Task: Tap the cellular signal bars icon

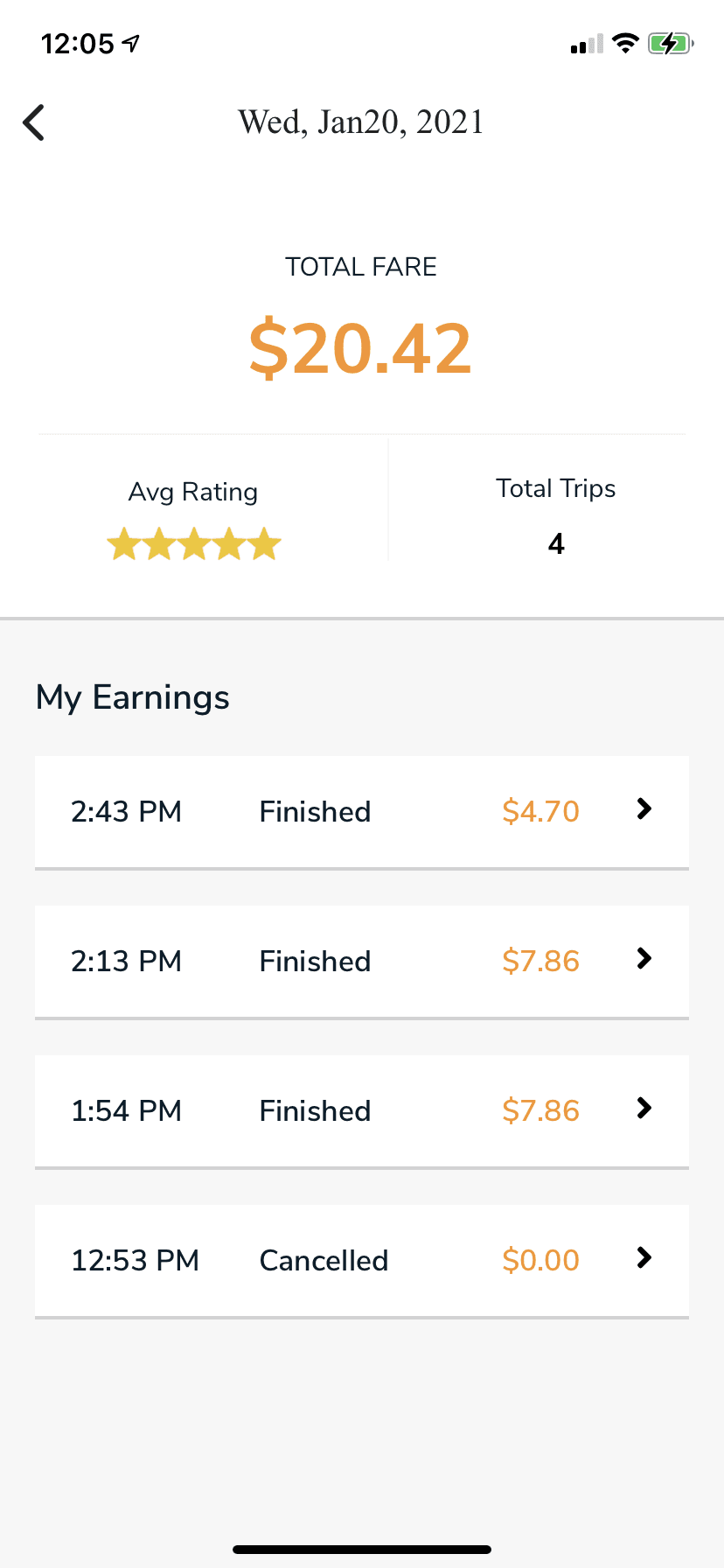Action: [584, 45]
